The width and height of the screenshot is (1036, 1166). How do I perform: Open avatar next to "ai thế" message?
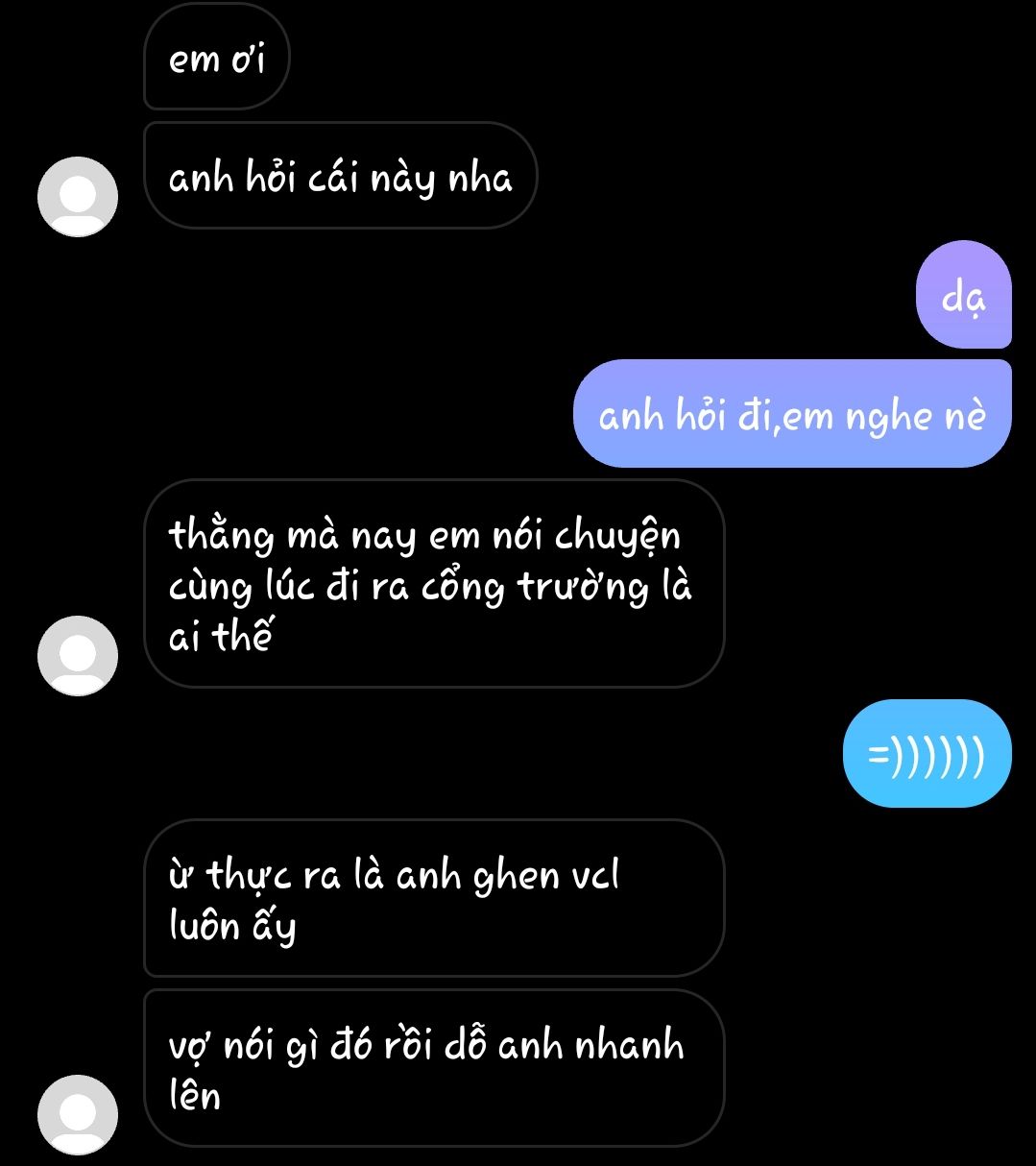[x=77, y=655]
